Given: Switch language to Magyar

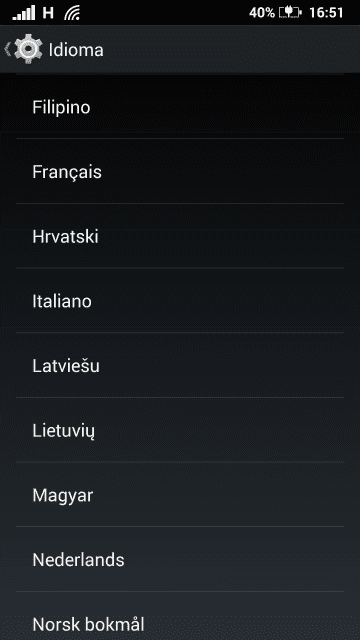Looking at the screenshot, I should (180, 495).
